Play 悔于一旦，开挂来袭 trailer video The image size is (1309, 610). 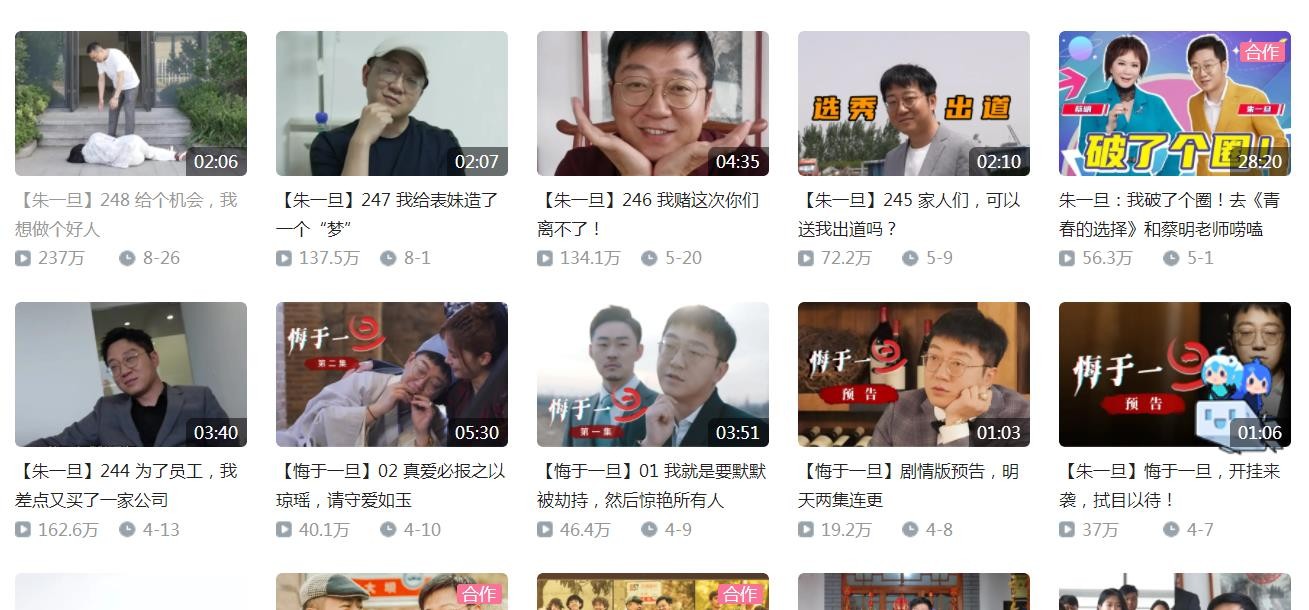click(1174, 374)
